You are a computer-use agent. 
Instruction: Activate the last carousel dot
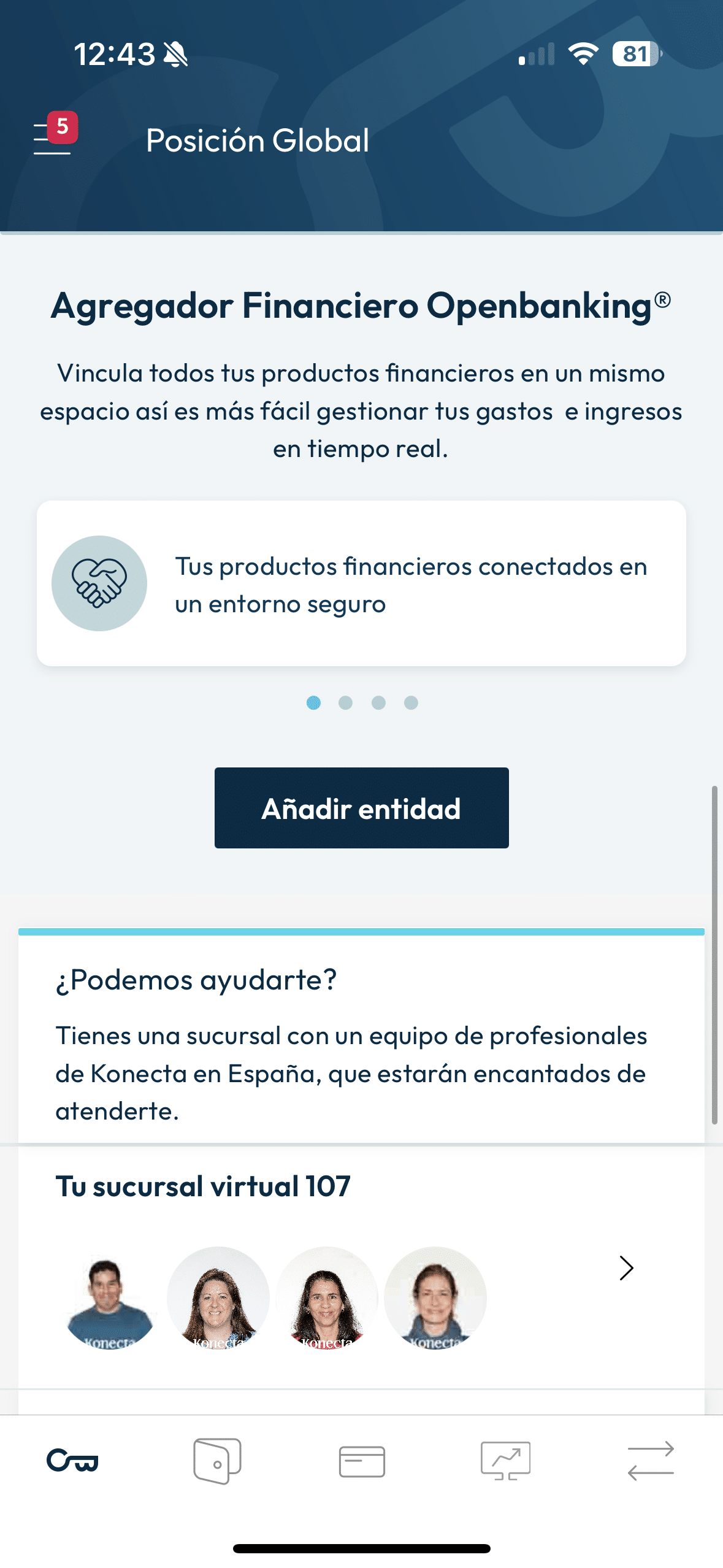[x=410, y=704]
